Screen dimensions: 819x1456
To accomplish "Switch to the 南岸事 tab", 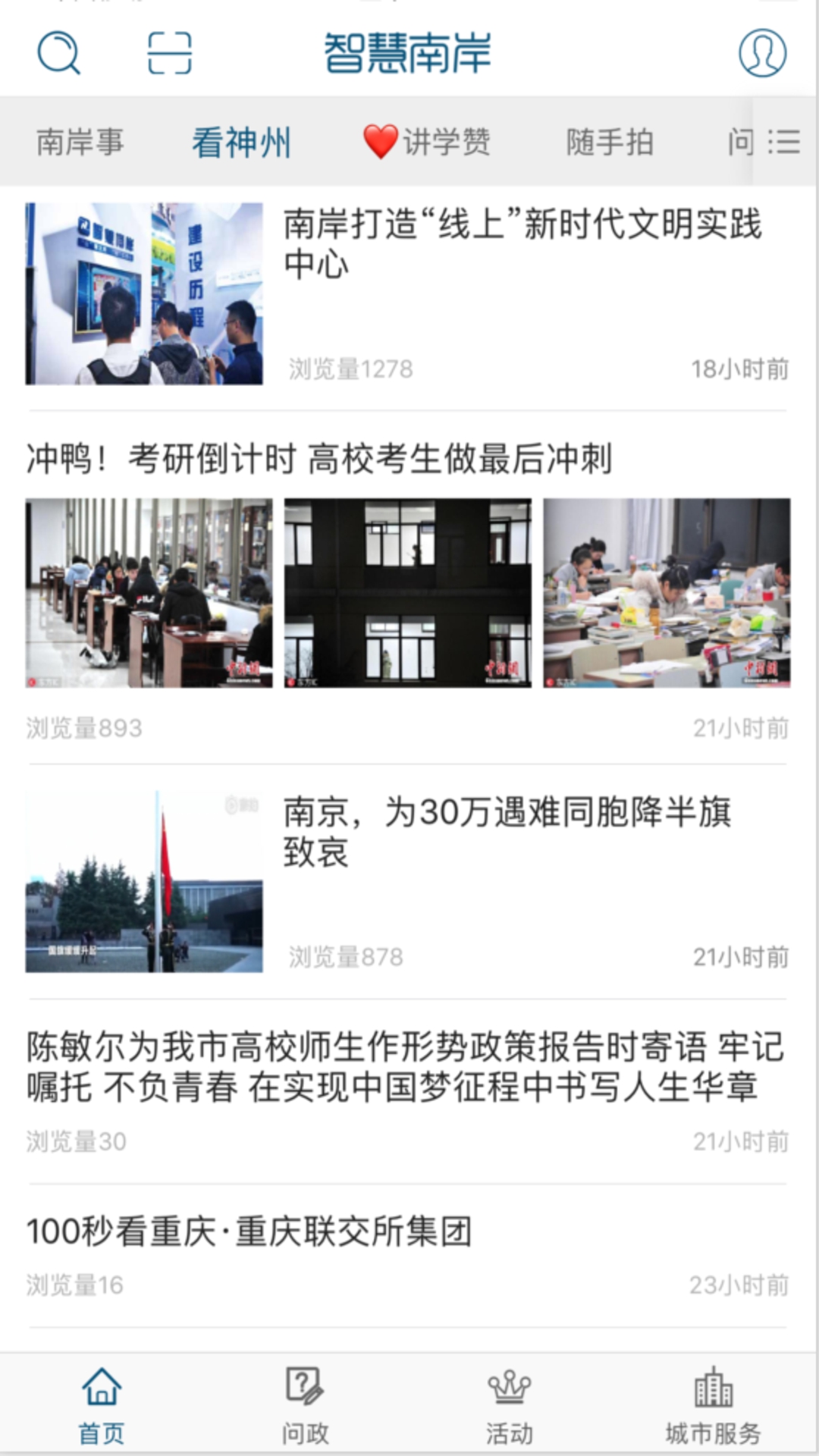I will (x=81, y=142).
